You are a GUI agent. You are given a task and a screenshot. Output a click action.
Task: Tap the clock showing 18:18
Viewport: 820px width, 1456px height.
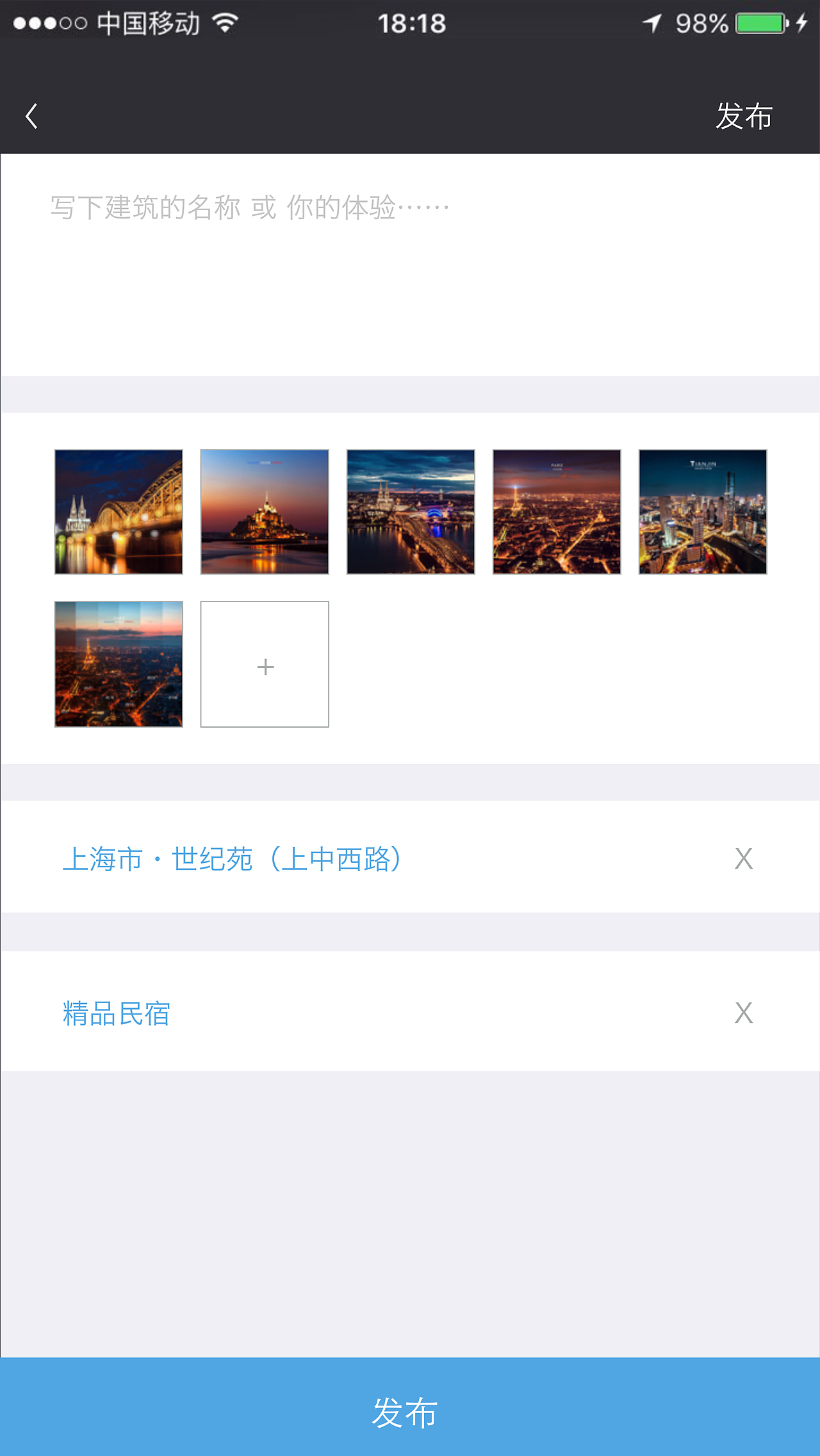pos(410,23)
